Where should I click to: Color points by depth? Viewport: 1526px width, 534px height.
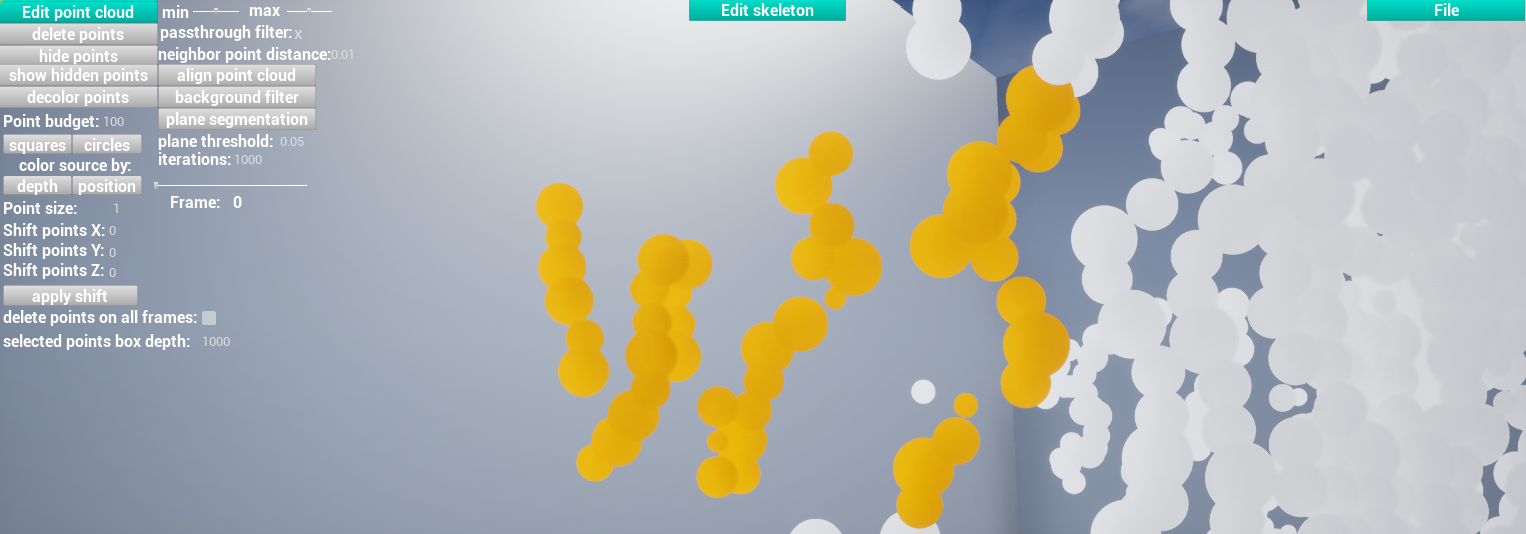37,186
